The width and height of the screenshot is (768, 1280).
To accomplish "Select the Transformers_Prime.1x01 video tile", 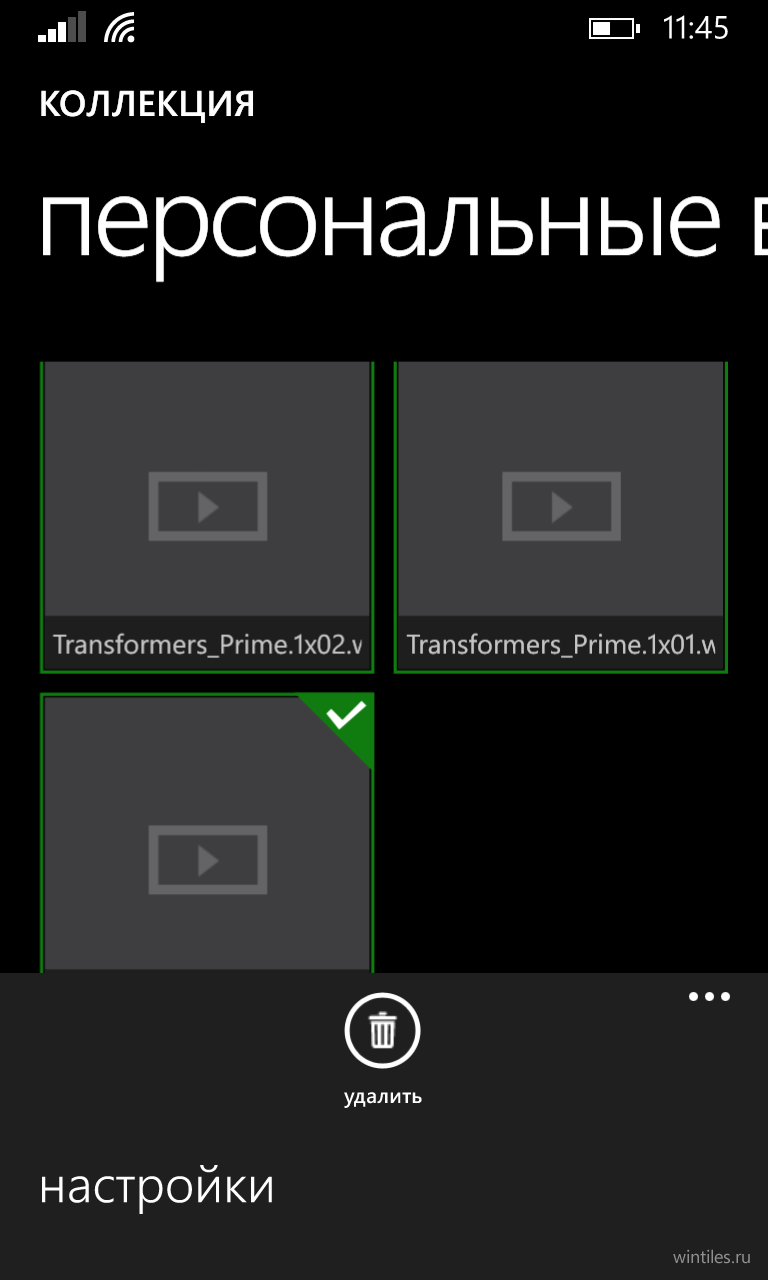I will coord(561,517).
